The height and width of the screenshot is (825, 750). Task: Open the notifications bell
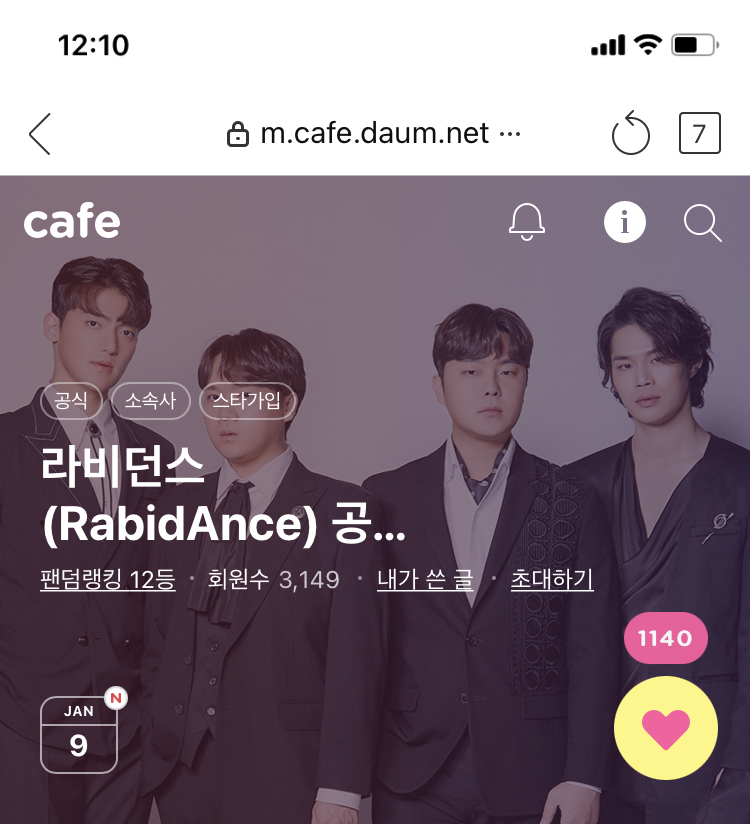tap(527, 222)
